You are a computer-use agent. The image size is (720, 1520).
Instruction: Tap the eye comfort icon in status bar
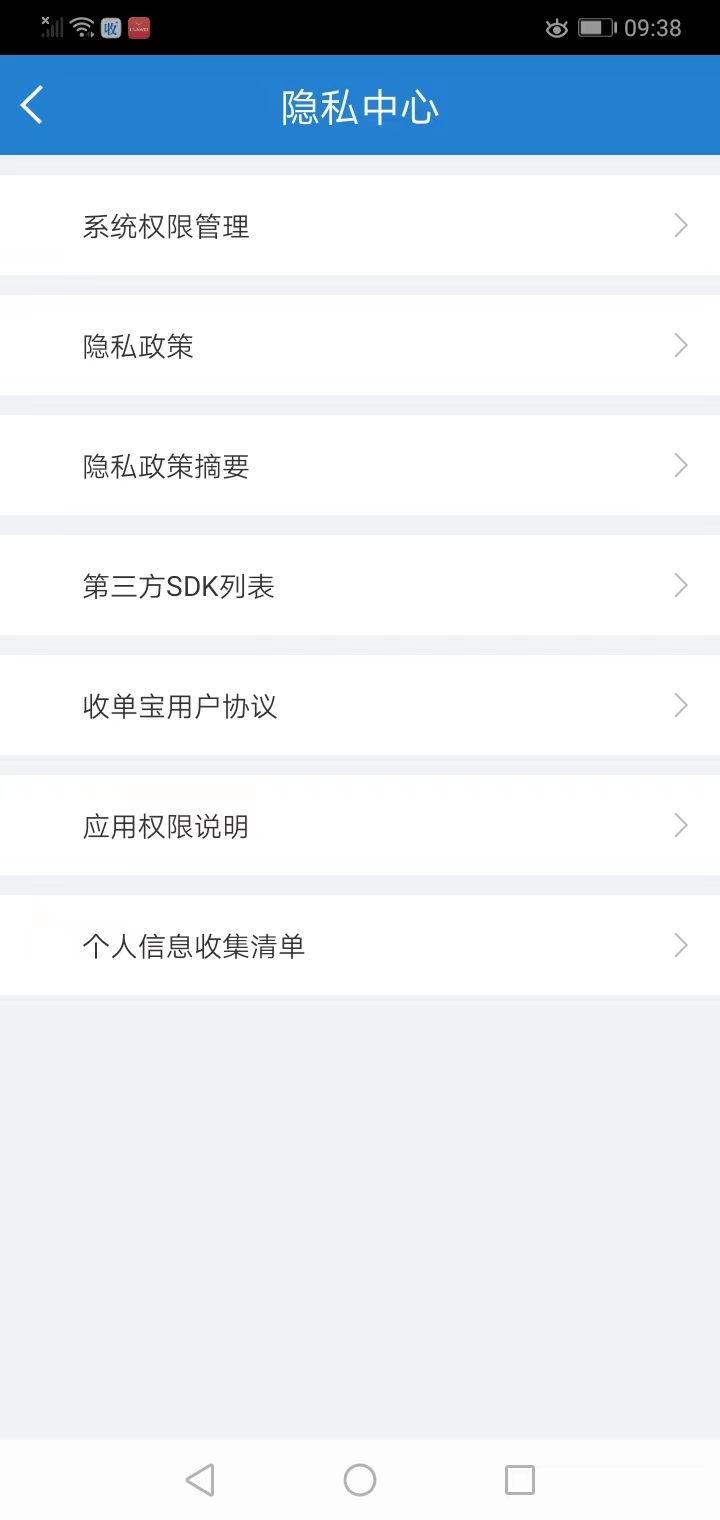[556, 28]
